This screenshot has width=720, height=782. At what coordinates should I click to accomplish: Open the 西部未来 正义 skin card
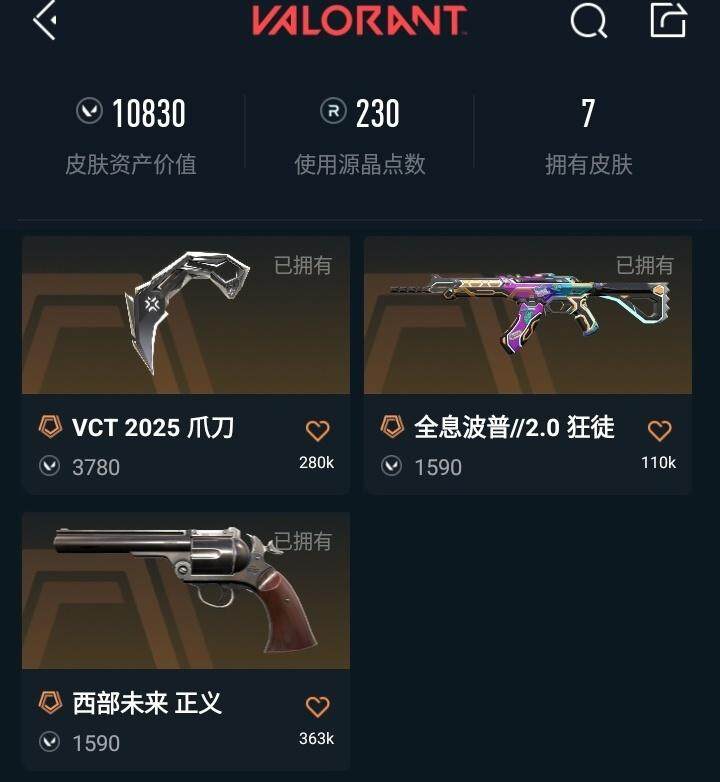click(186, 591)
